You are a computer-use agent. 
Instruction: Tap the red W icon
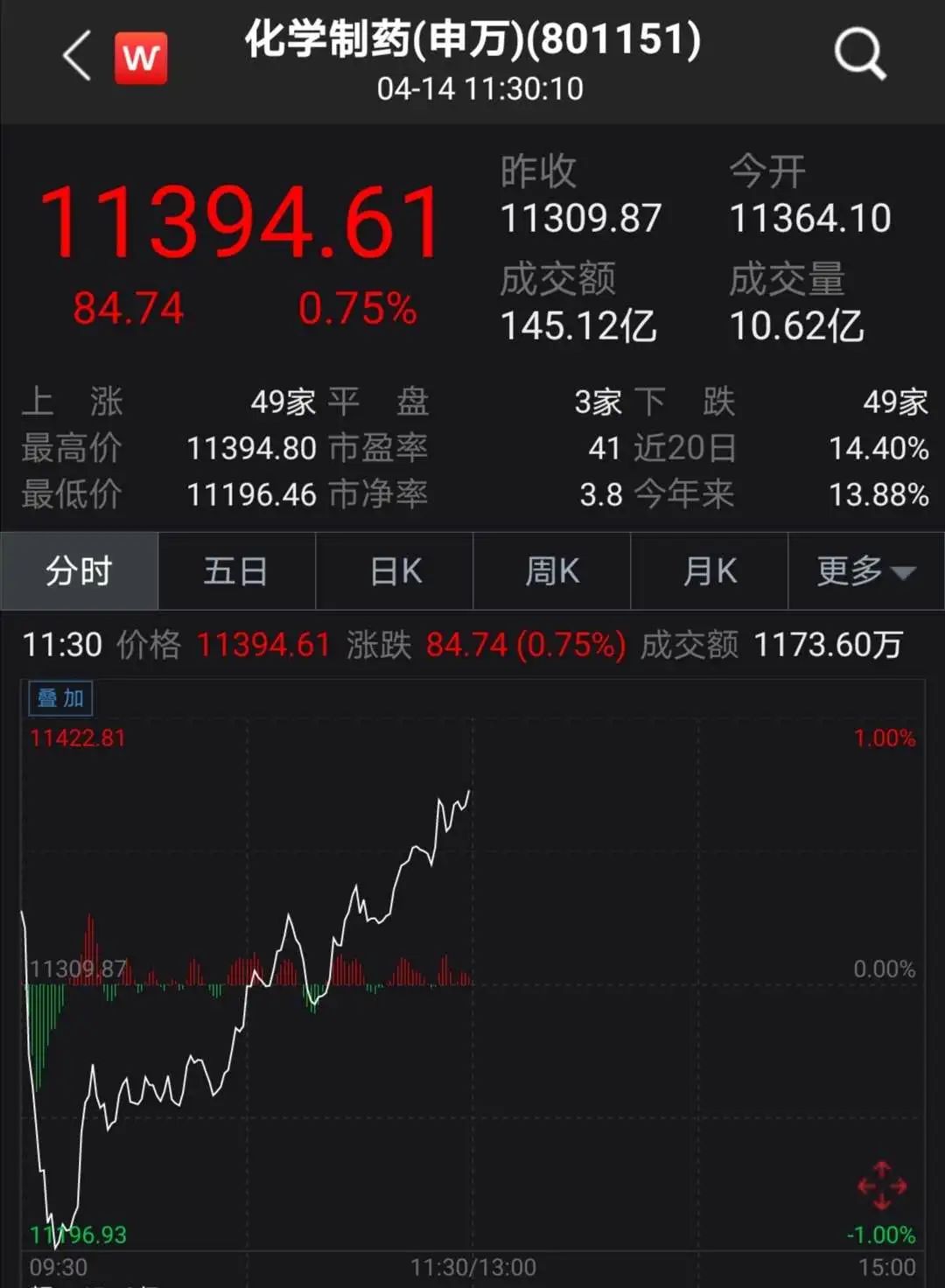[141, 59]
